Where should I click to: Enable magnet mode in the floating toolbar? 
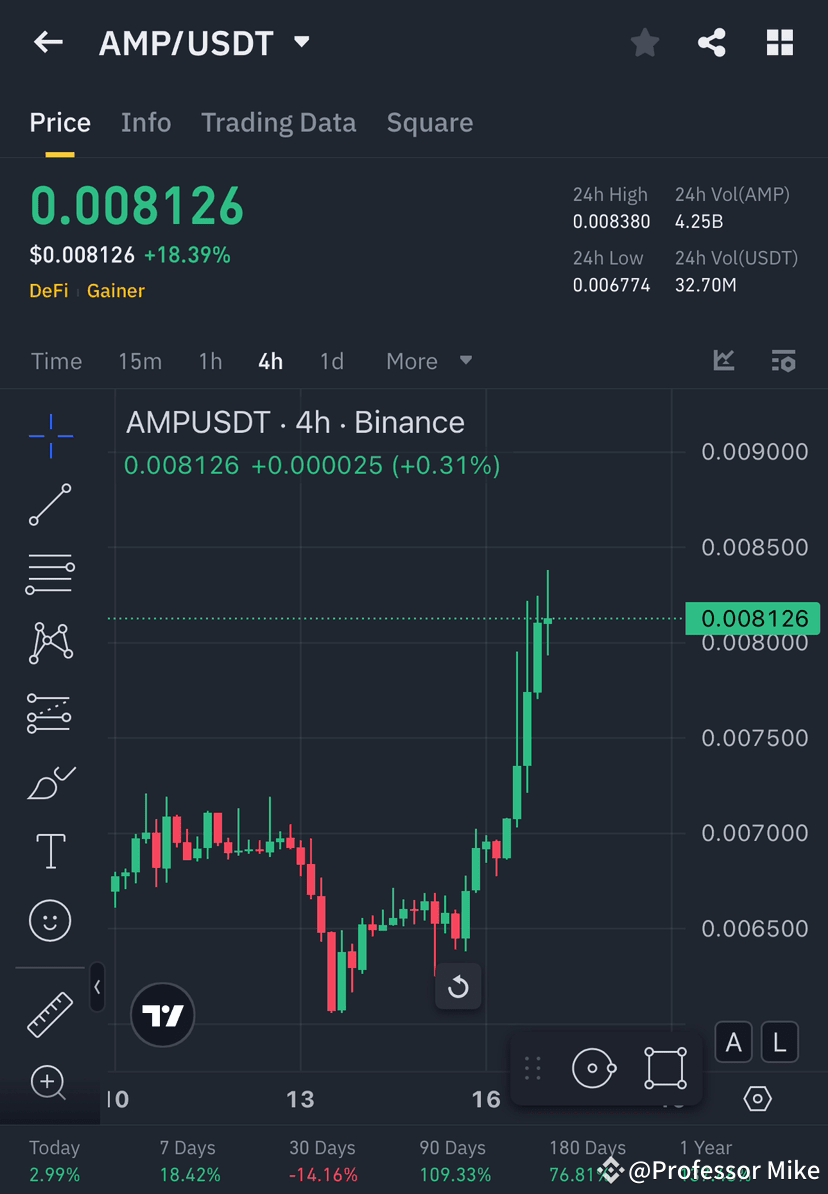tap(594, 1067)
